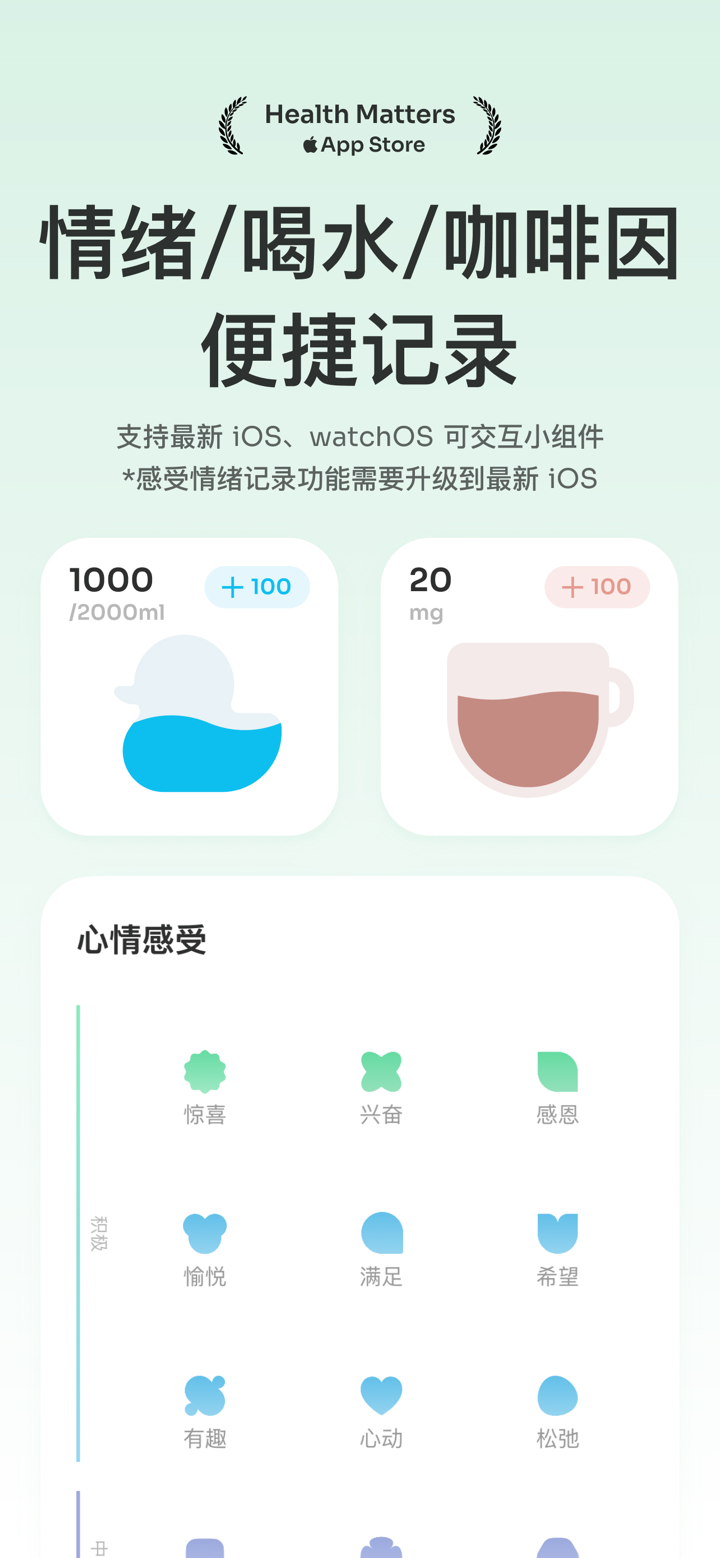The image size is (720, 1558).
Task: Tap the 20 mg caffeine counter
Action: (428, 590)
